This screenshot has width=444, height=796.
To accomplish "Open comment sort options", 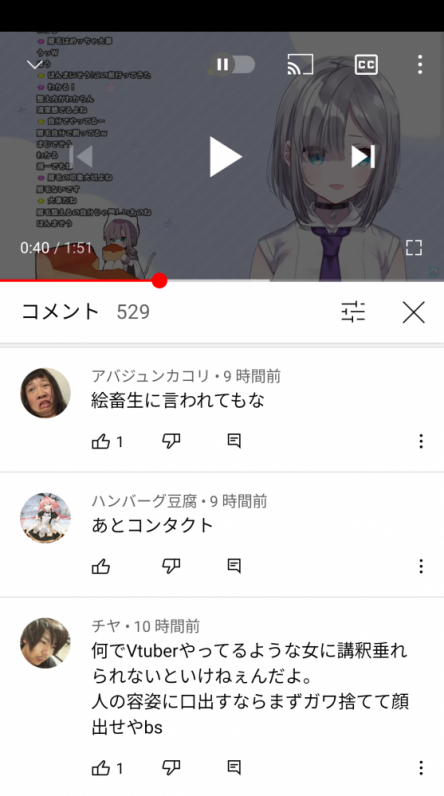I will 353,312.
